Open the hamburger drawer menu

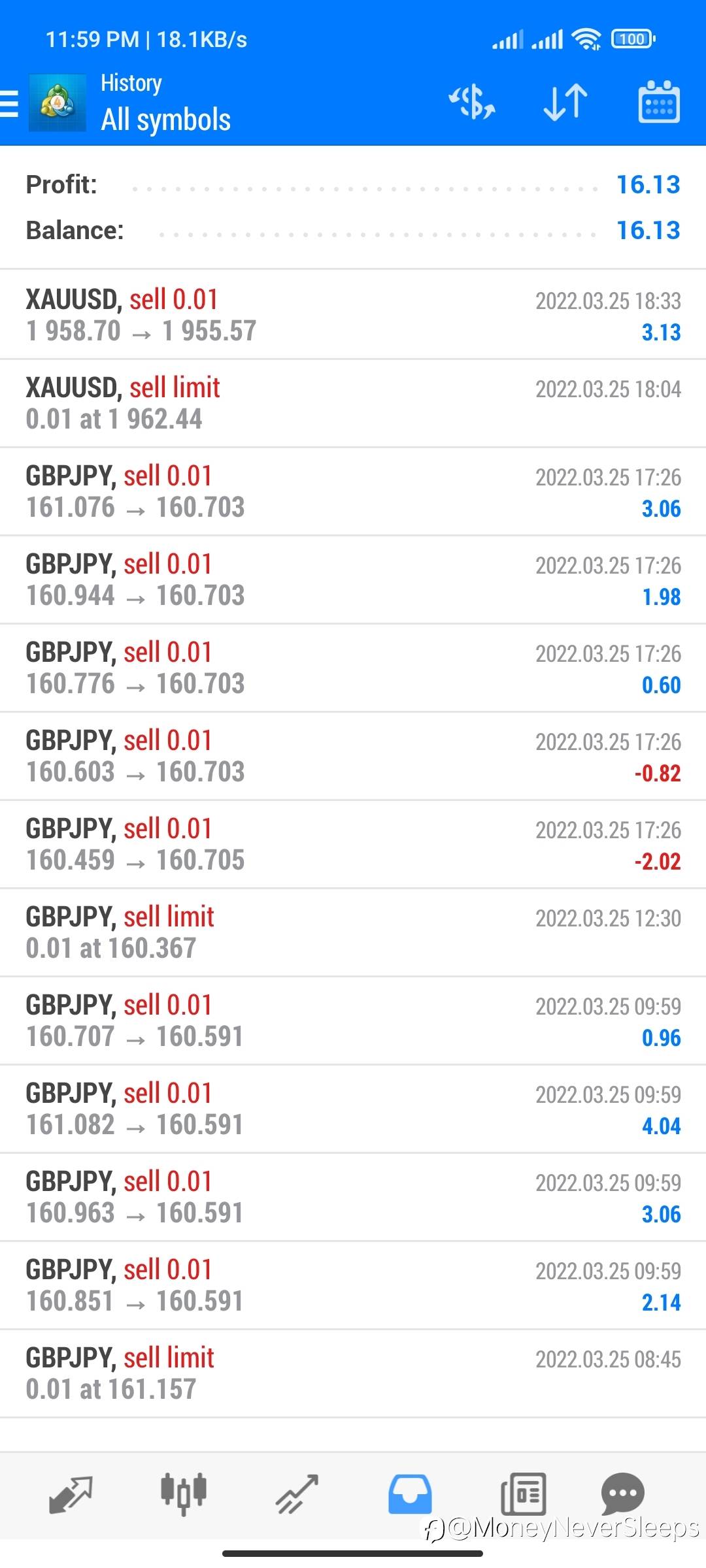9,103
